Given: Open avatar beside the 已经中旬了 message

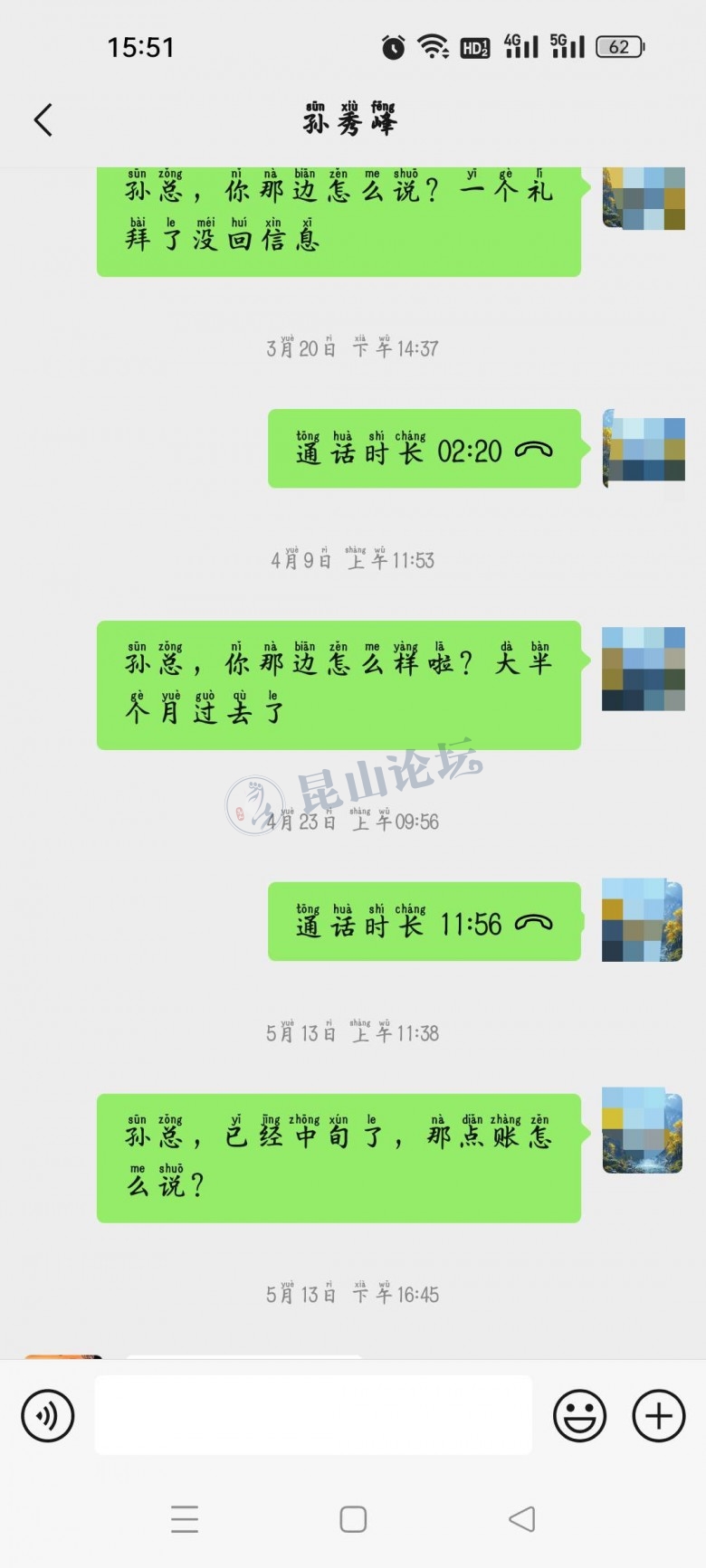Looking at the screenshot, I should coord(643,1131).
